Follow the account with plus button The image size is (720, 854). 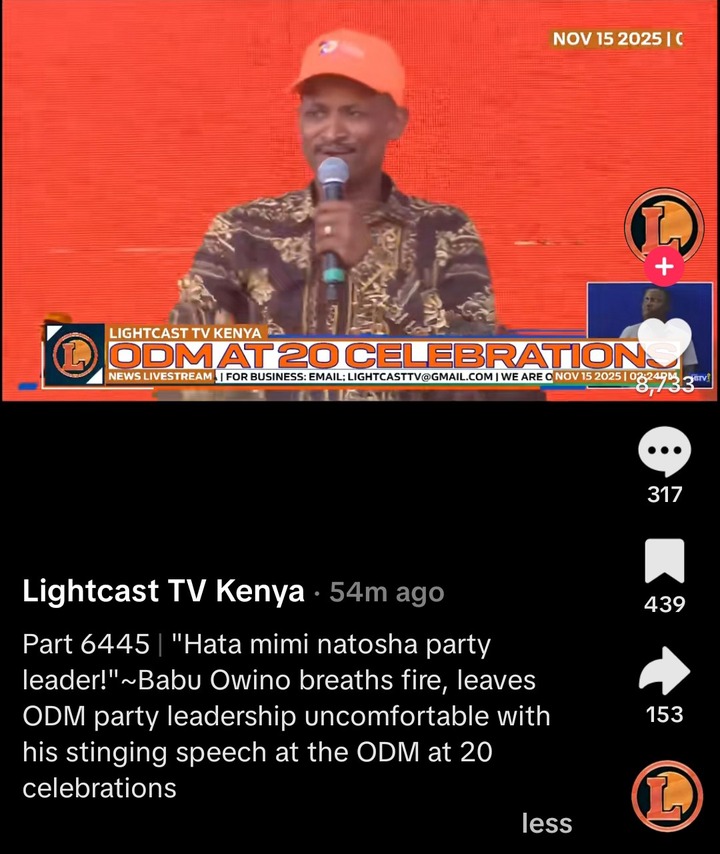pyautogui.click(x=663, y=268)
